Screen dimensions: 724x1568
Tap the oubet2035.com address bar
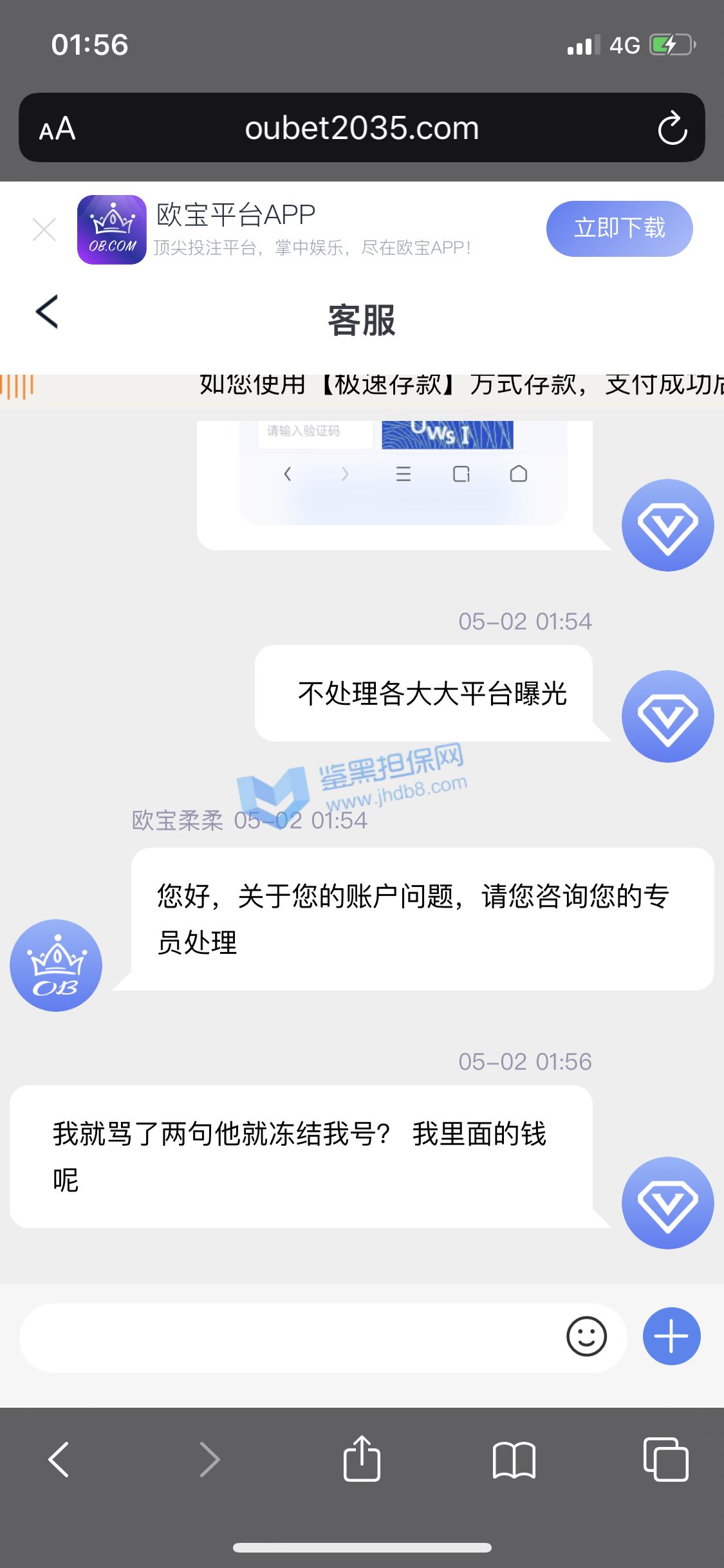[362, 128]
